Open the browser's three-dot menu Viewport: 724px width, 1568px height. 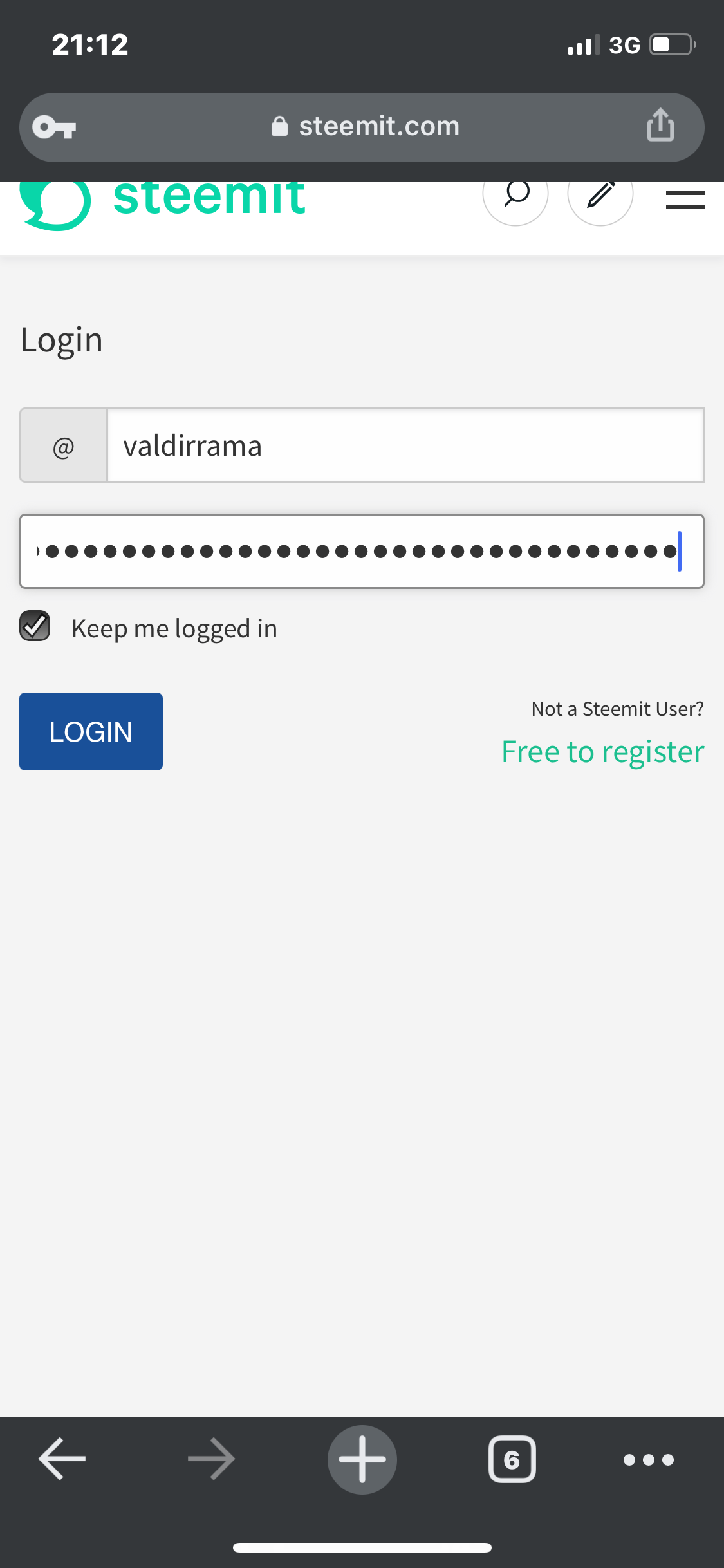coord(649,1460)
